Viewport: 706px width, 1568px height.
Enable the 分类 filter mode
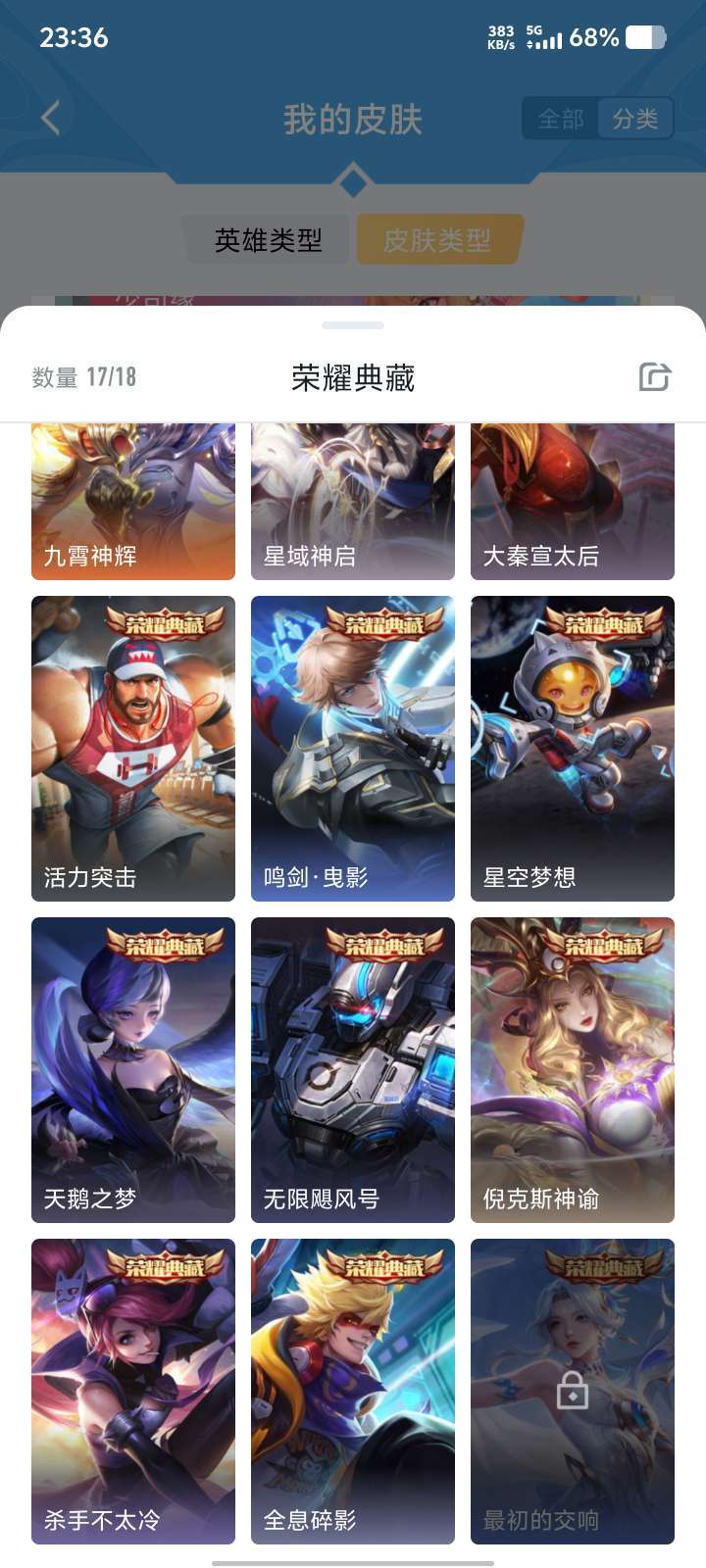[633, 118]
